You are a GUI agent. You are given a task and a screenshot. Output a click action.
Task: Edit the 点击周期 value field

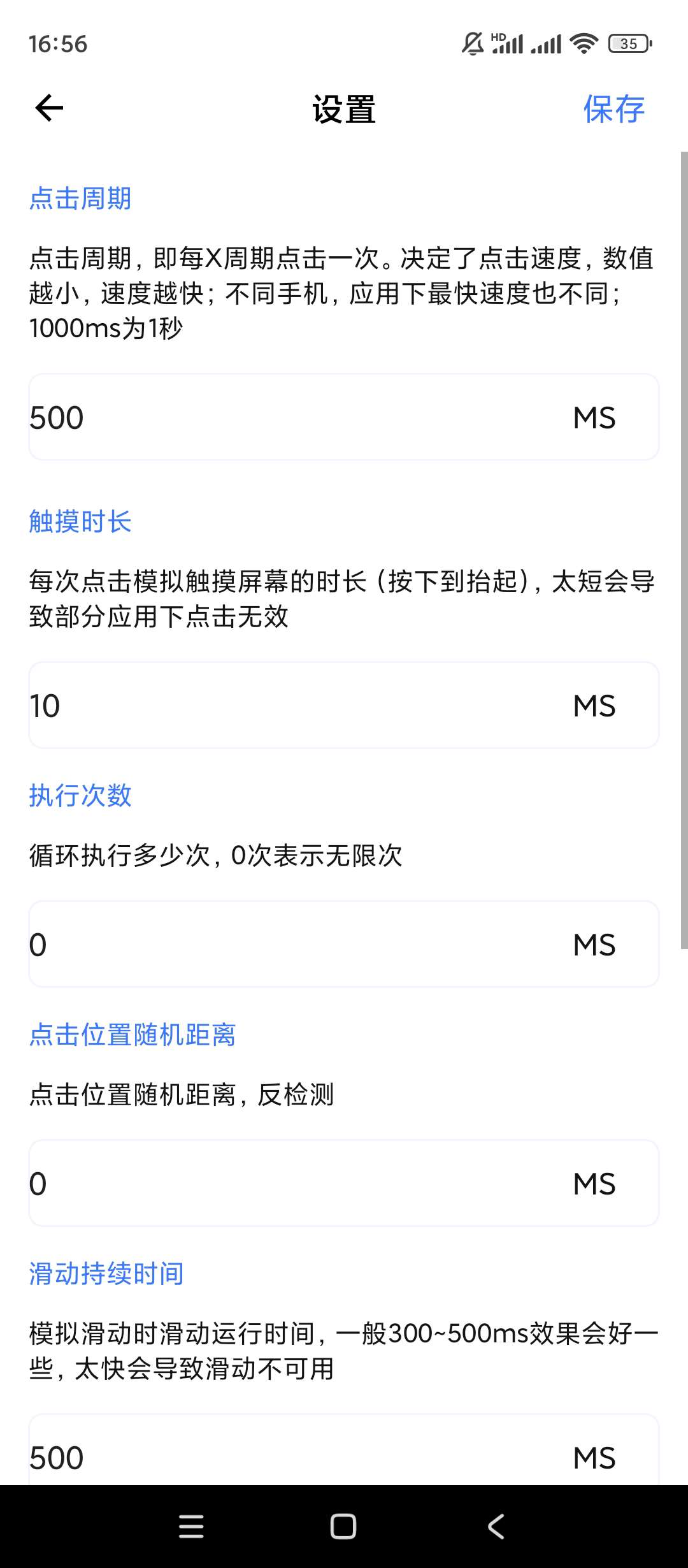(293, 417)
